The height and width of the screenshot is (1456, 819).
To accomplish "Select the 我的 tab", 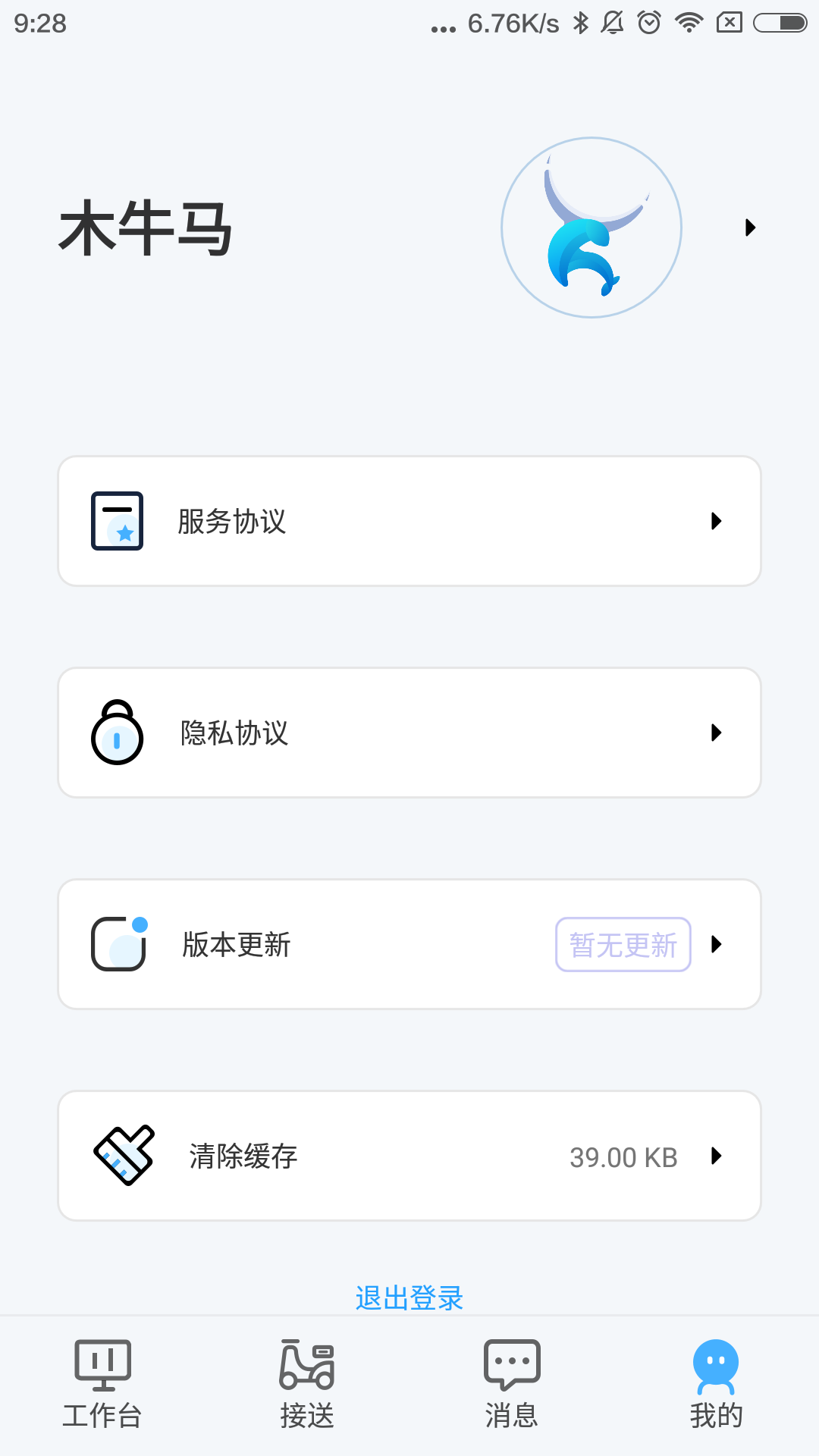I will click(x=716, y=1385).
